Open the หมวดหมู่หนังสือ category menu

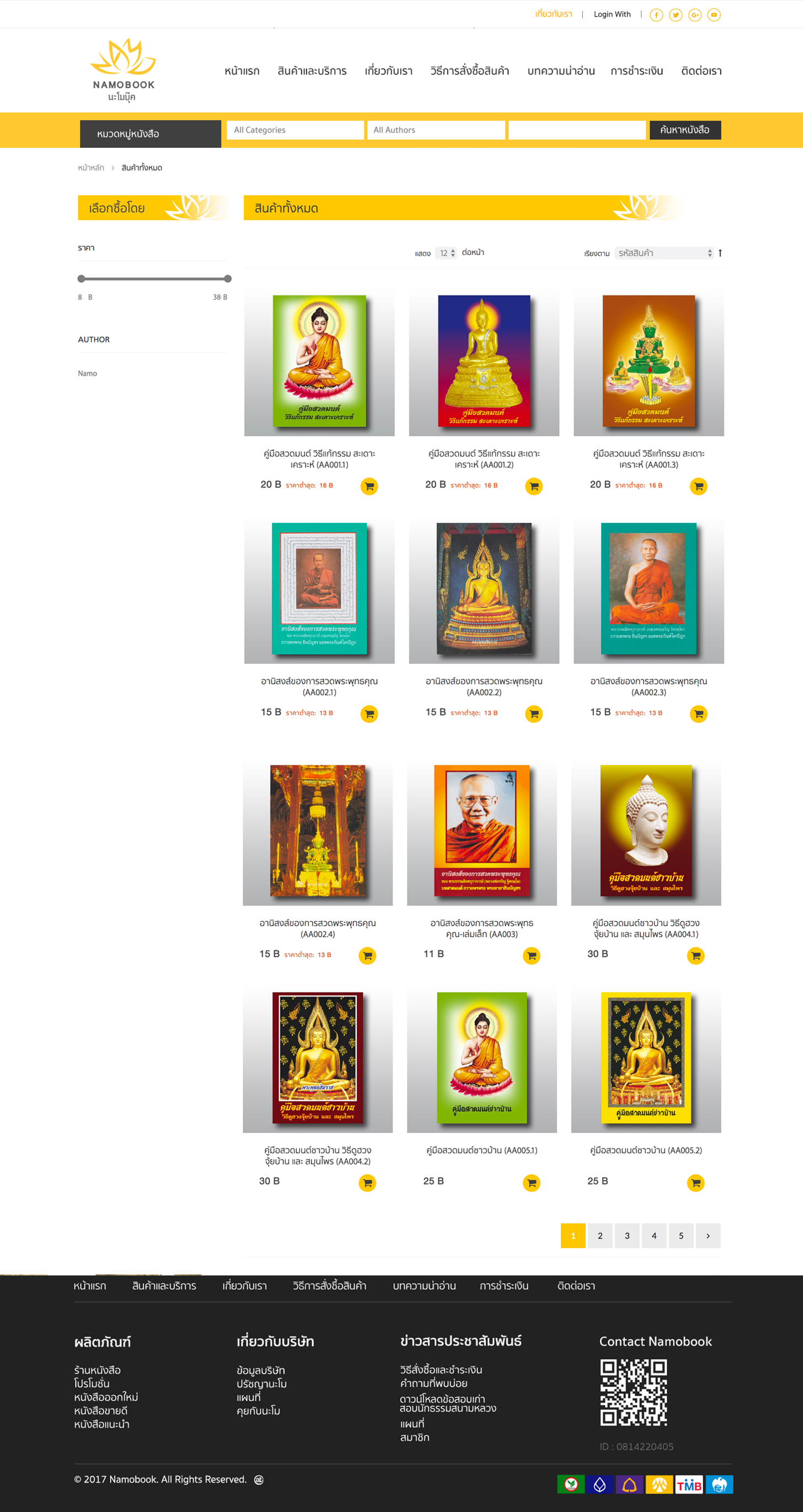click(150, 134)
